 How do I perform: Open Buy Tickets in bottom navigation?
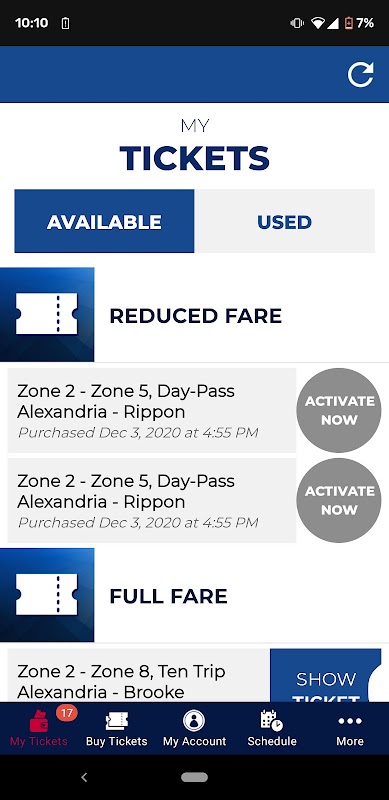click(116, 728)
